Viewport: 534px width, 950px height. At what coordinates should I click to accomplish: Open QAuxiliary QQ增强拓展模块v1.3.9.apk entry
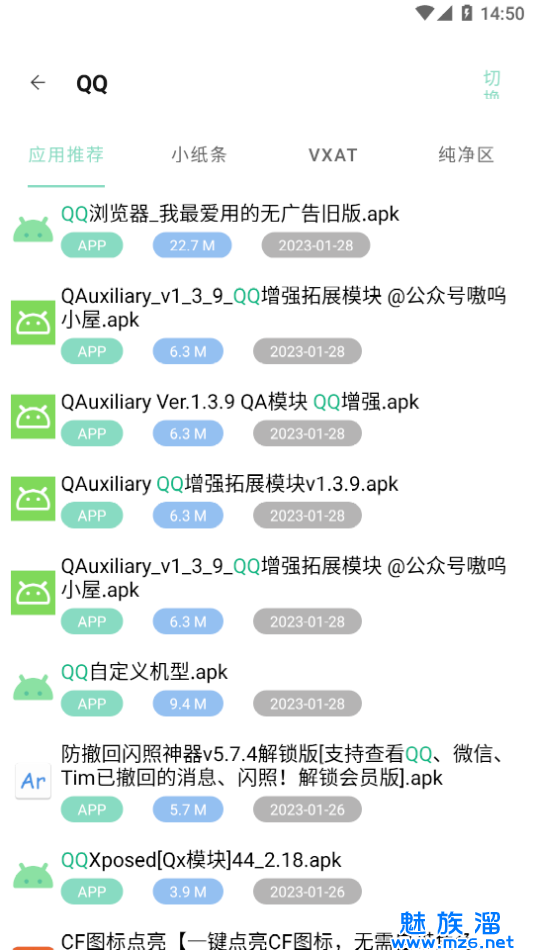pos(267,499)
